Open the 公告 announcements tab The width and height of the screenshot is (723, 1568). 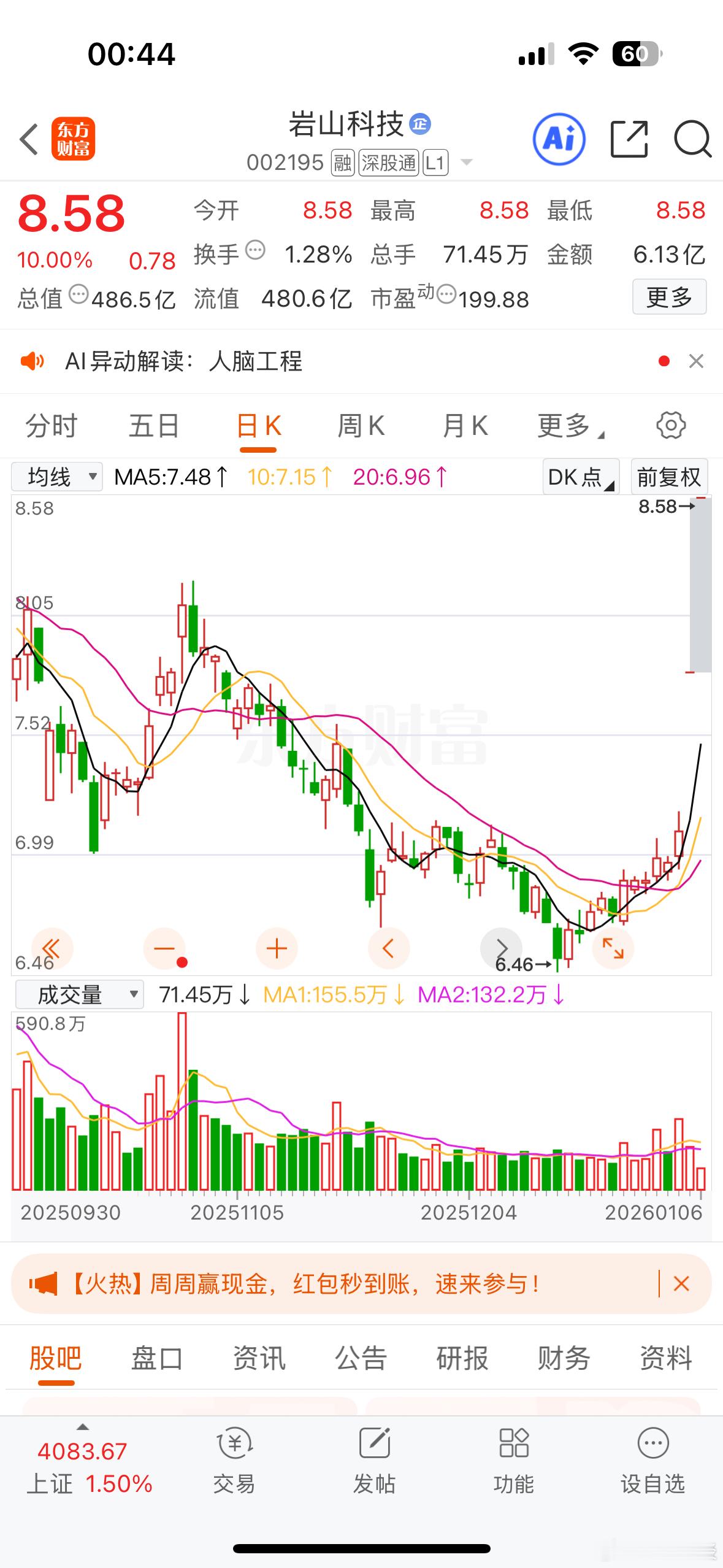(361, 1358)
